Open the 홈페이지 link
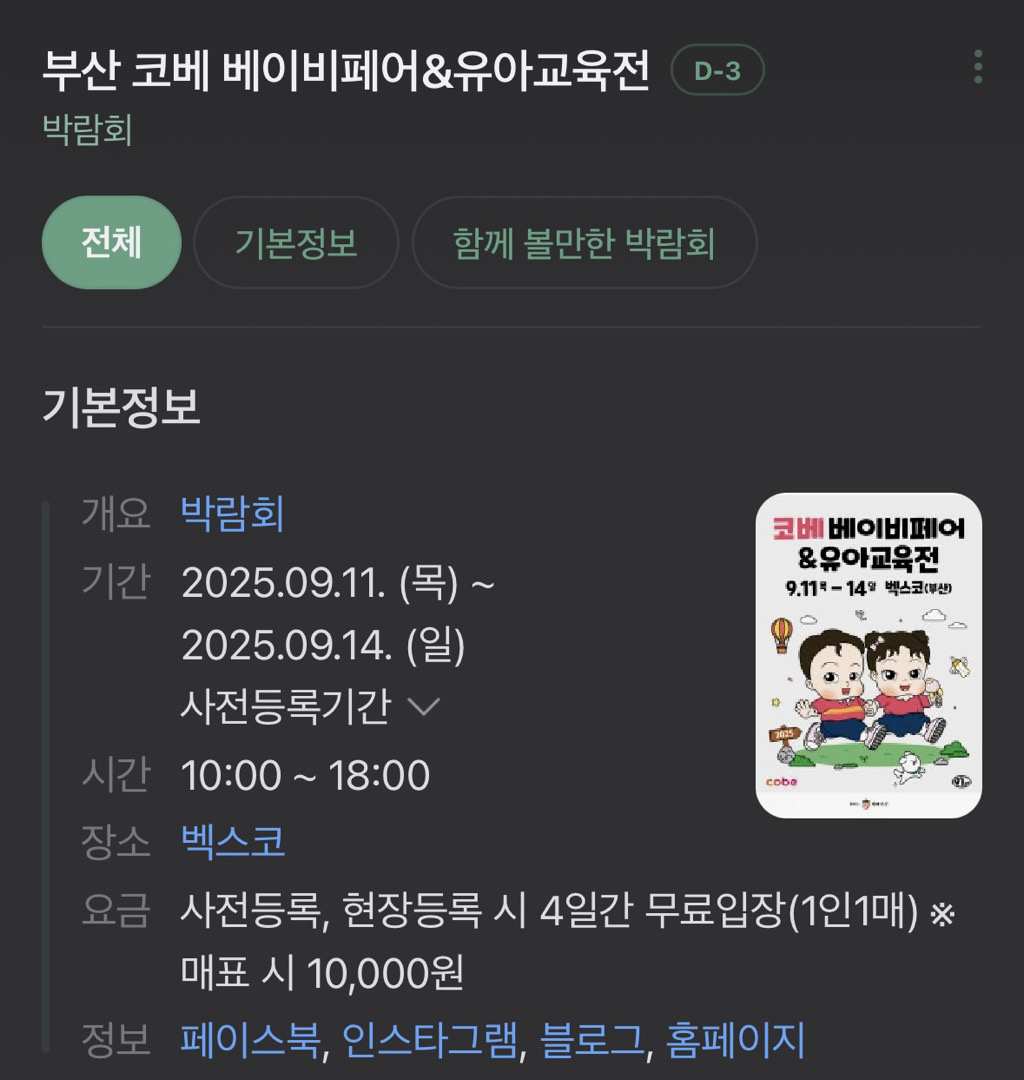 coord(735,1040)
